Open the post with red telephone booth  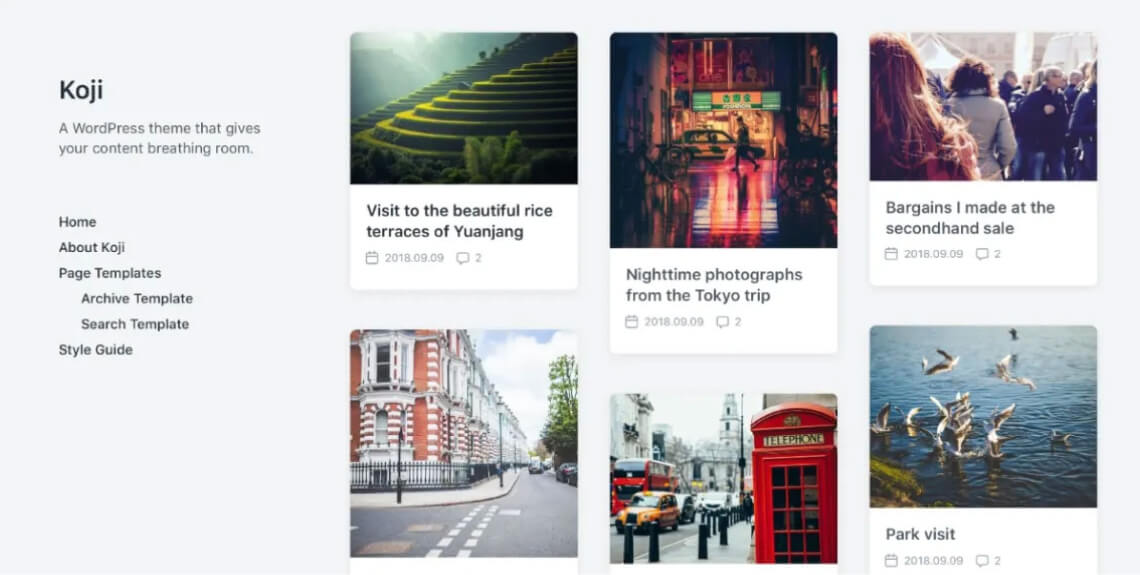(723, 478)
